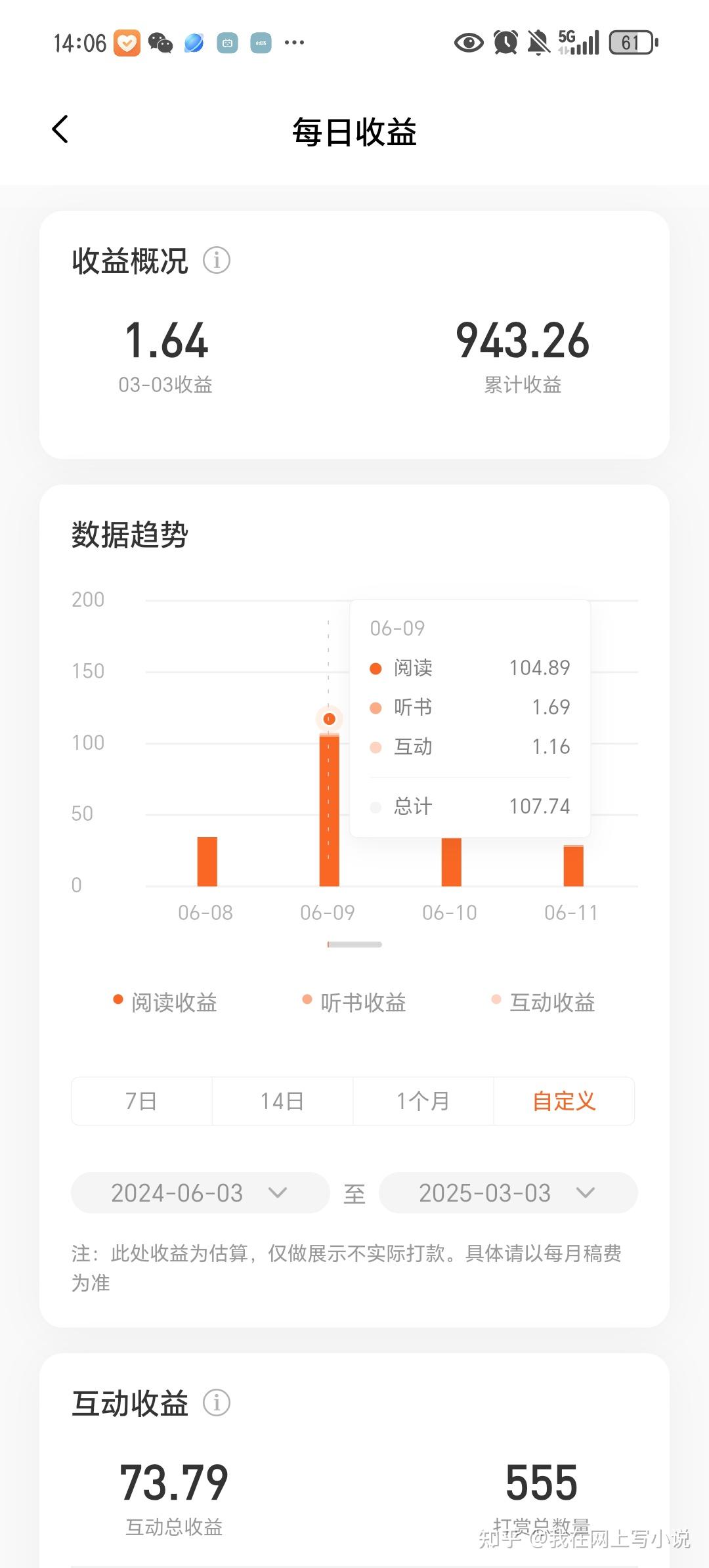Select the 自定义 date range tab
The width and height of the screenshot is (709, 1568).
(x=564, y=1101)
